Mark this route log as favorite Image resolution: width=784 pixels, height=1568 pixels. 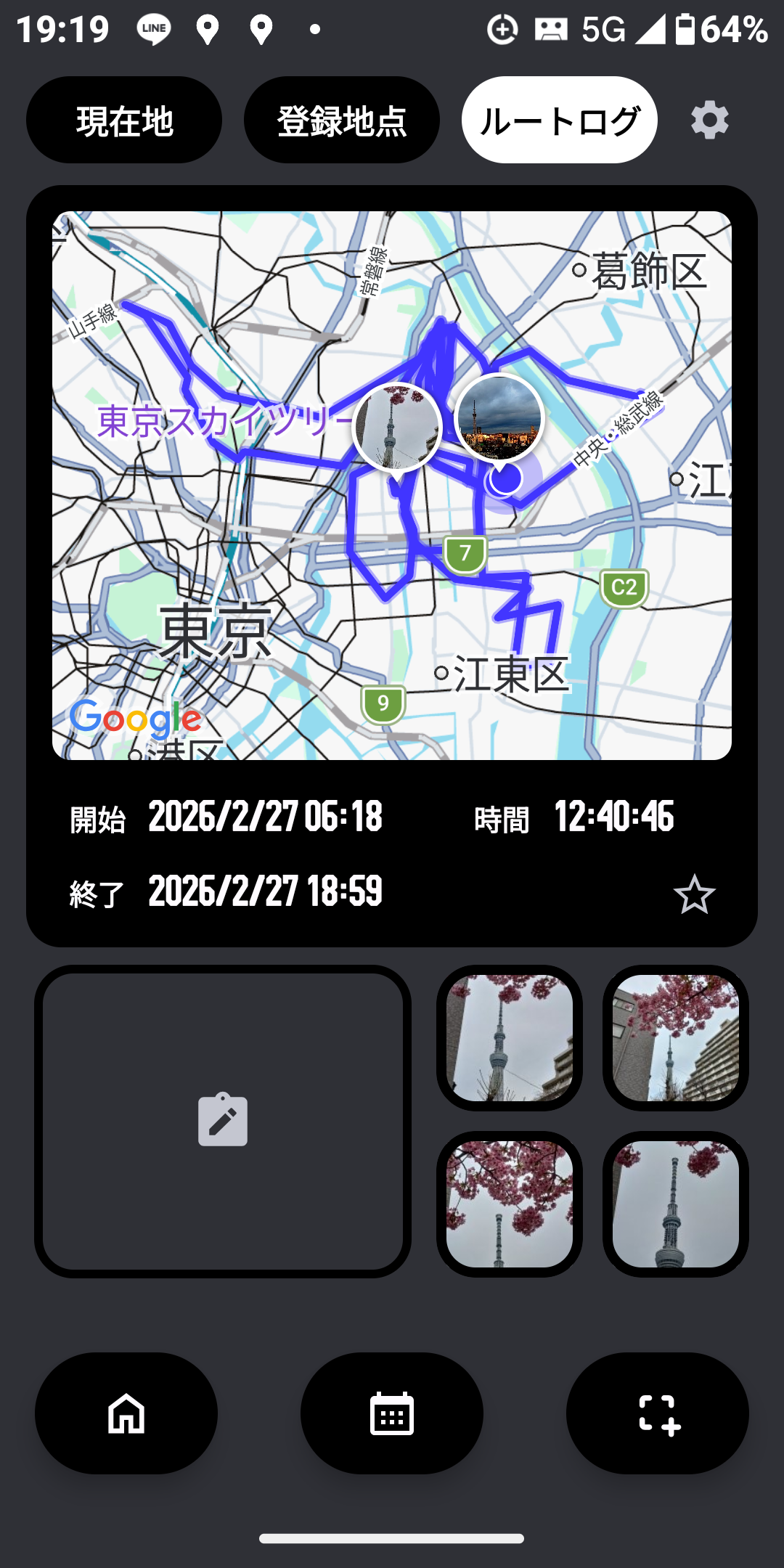[x=694, y=894]
